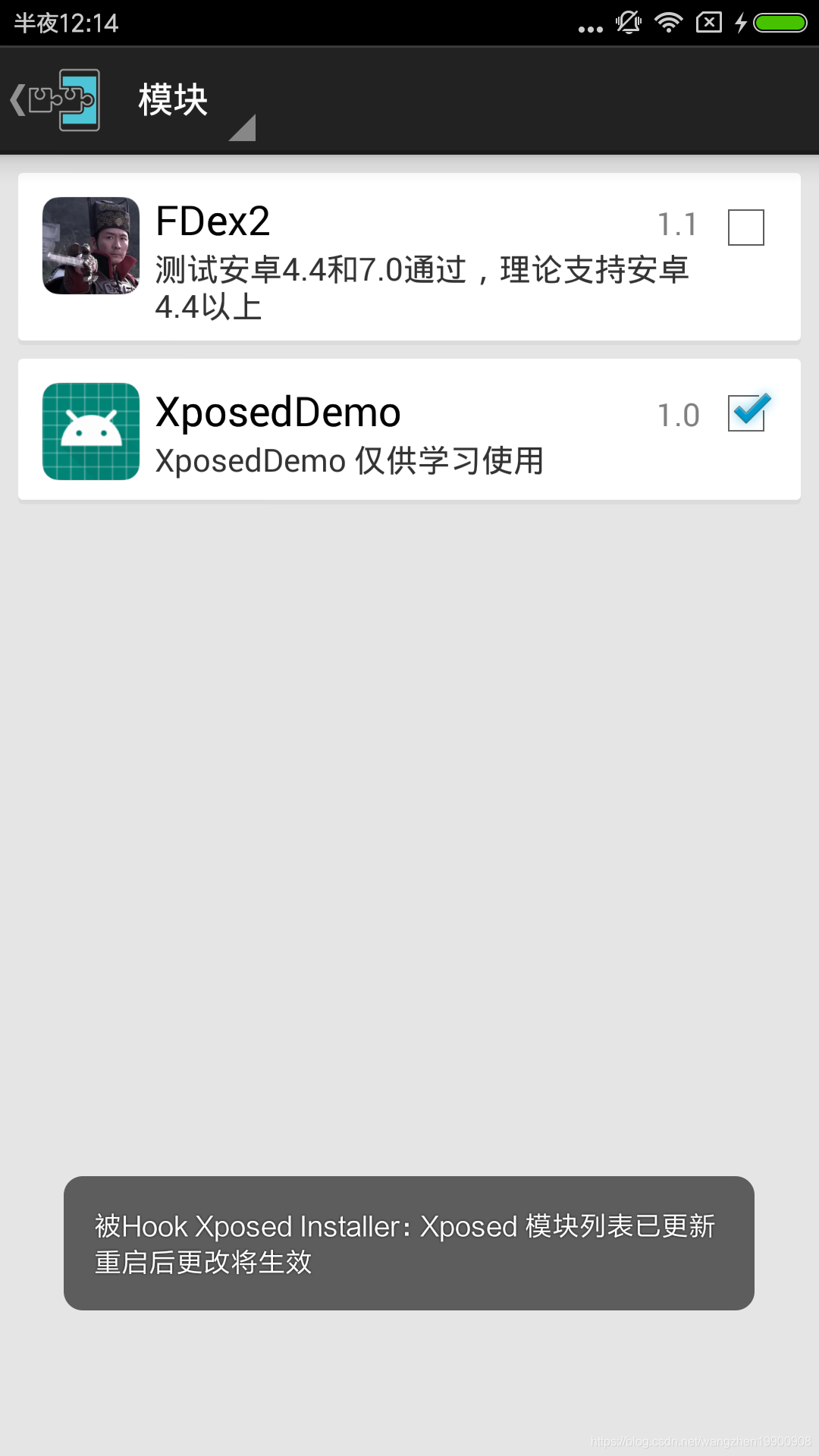Uncheck the XposedDemo module checkbox
The height and width of the screenshot is (1456, 819).
pyautogui.click(x=746, y=413)
